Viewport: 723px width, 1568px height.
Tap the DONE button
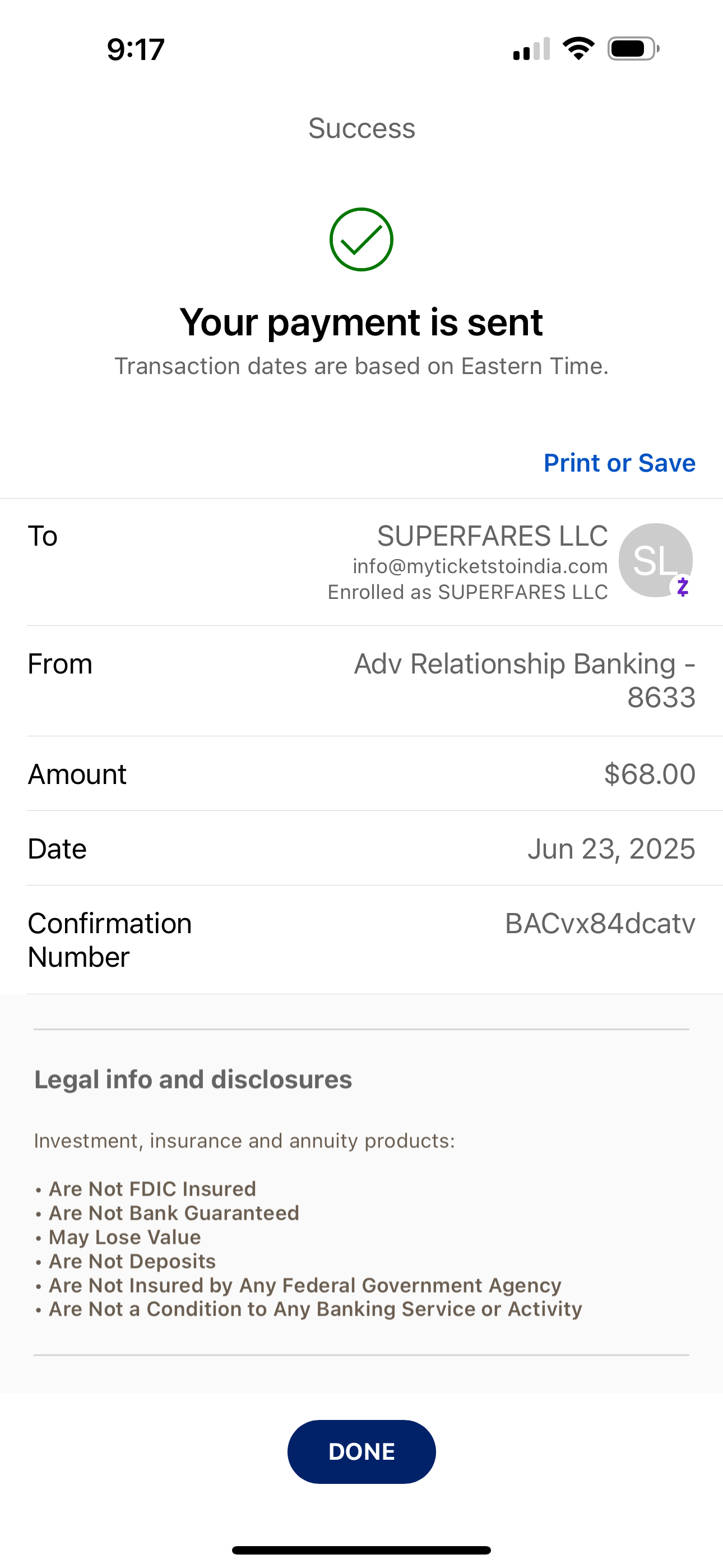(361, 1452)
